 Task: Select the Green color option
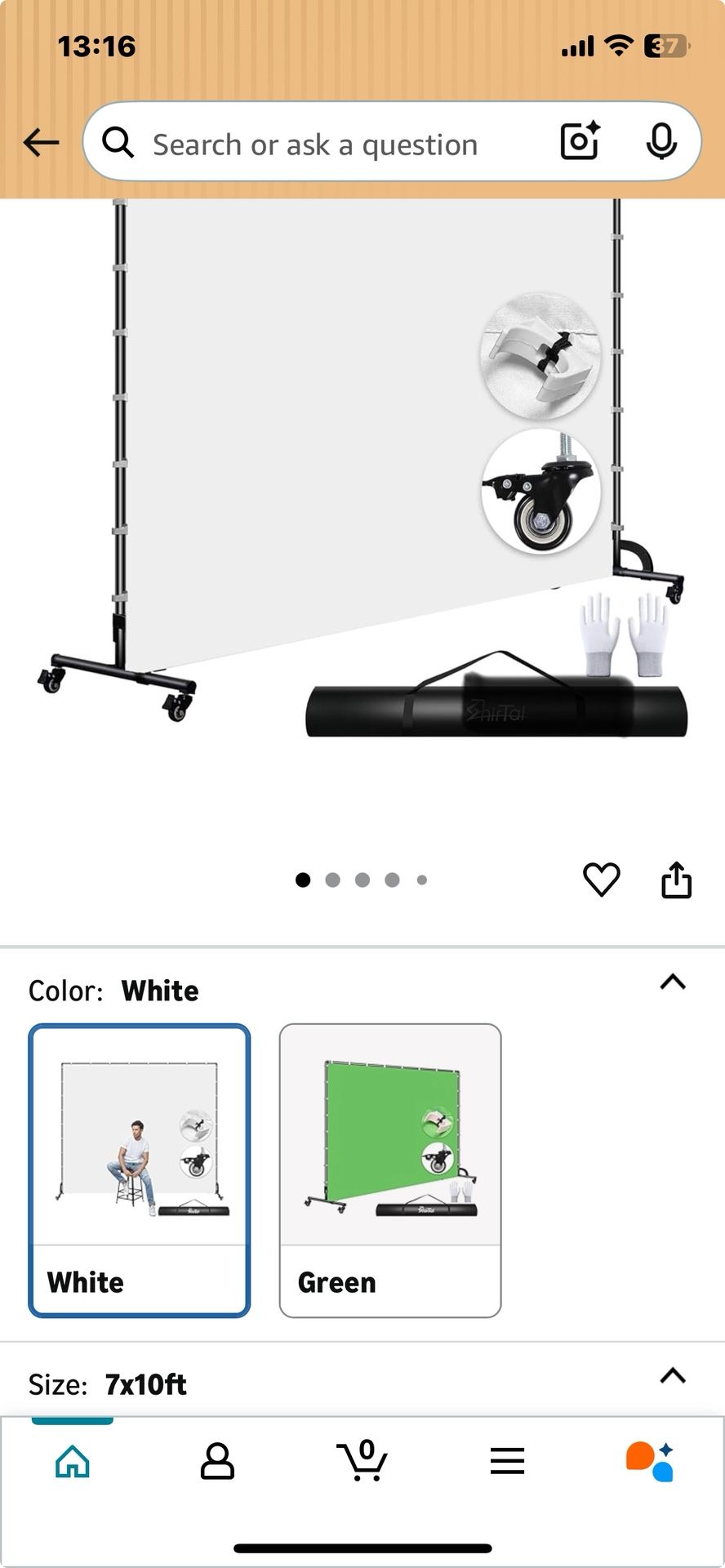(390, 1170)
